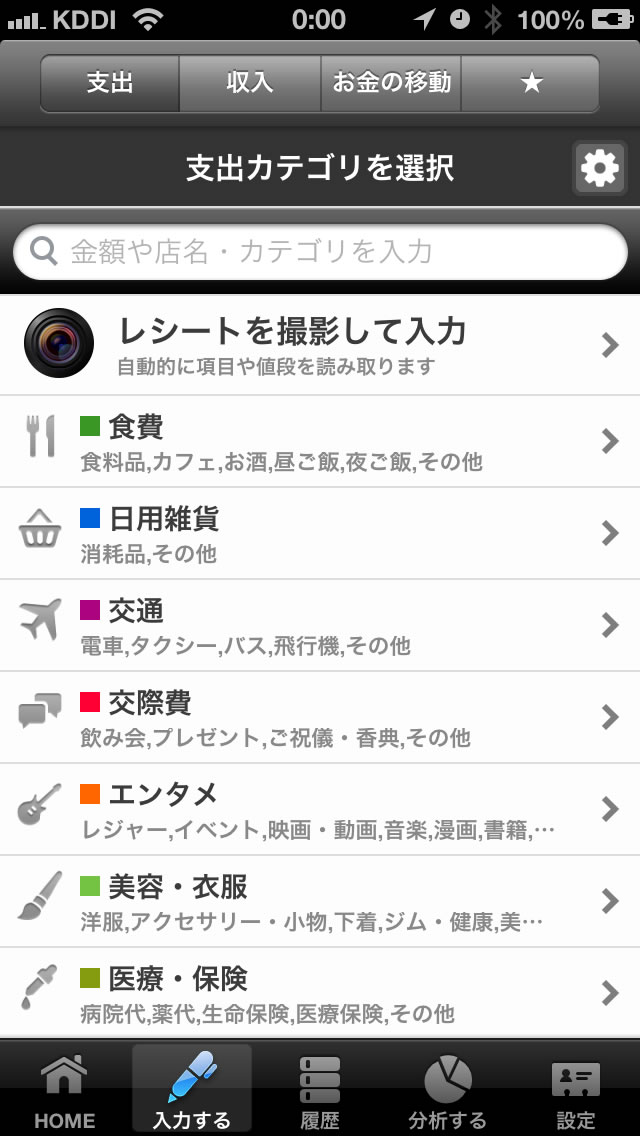The height and width of the screenshot is (1136, 640).
Task: Pick the 美容・衣服 category
Action: [320, 901]
